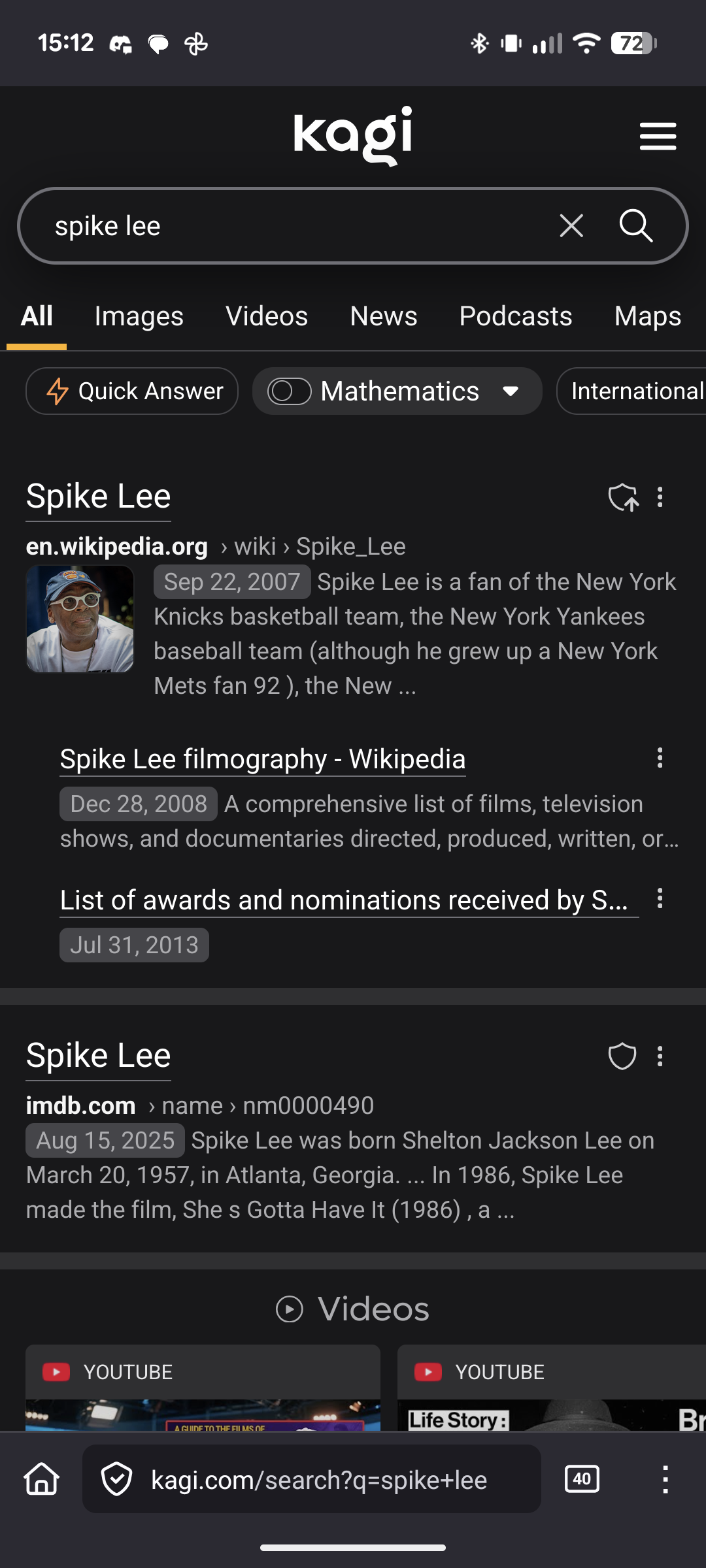Open more options for filmography result

660,758
